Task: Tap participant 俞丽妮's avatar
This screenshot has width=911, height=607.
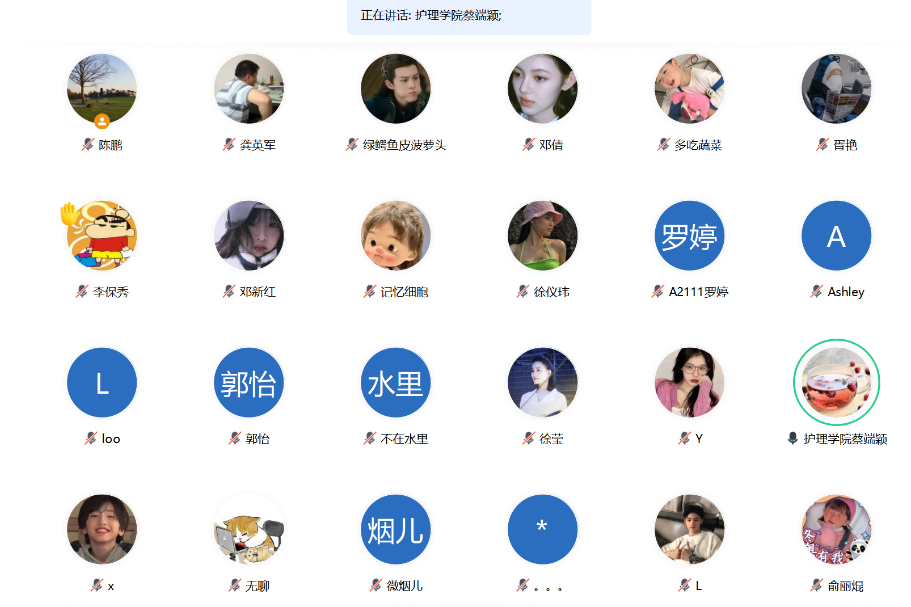Action: click(x=837, y=530)
